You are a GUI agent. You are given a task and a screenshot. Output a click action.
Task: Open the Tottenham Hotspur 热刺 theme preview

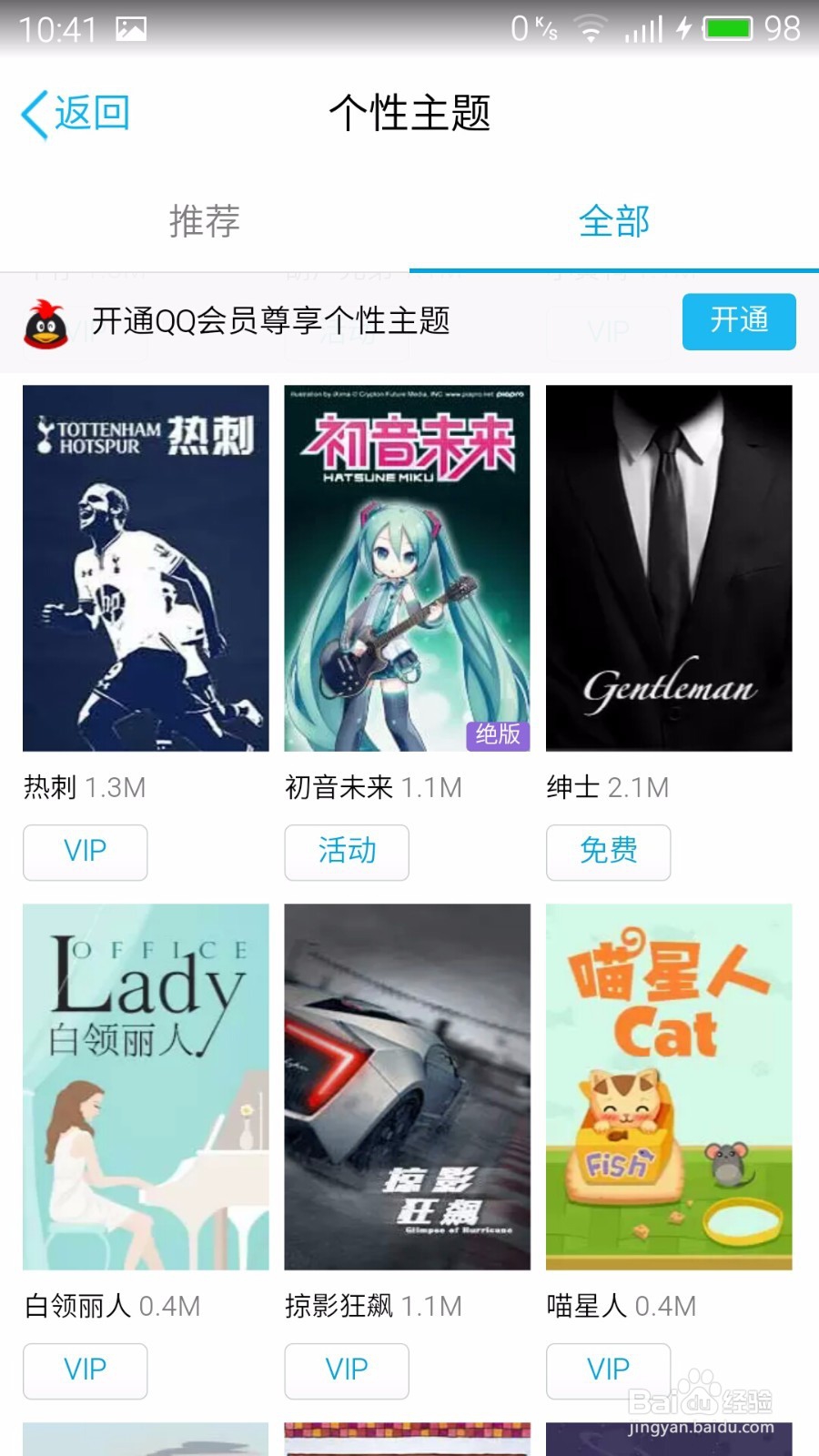(146, 567)
